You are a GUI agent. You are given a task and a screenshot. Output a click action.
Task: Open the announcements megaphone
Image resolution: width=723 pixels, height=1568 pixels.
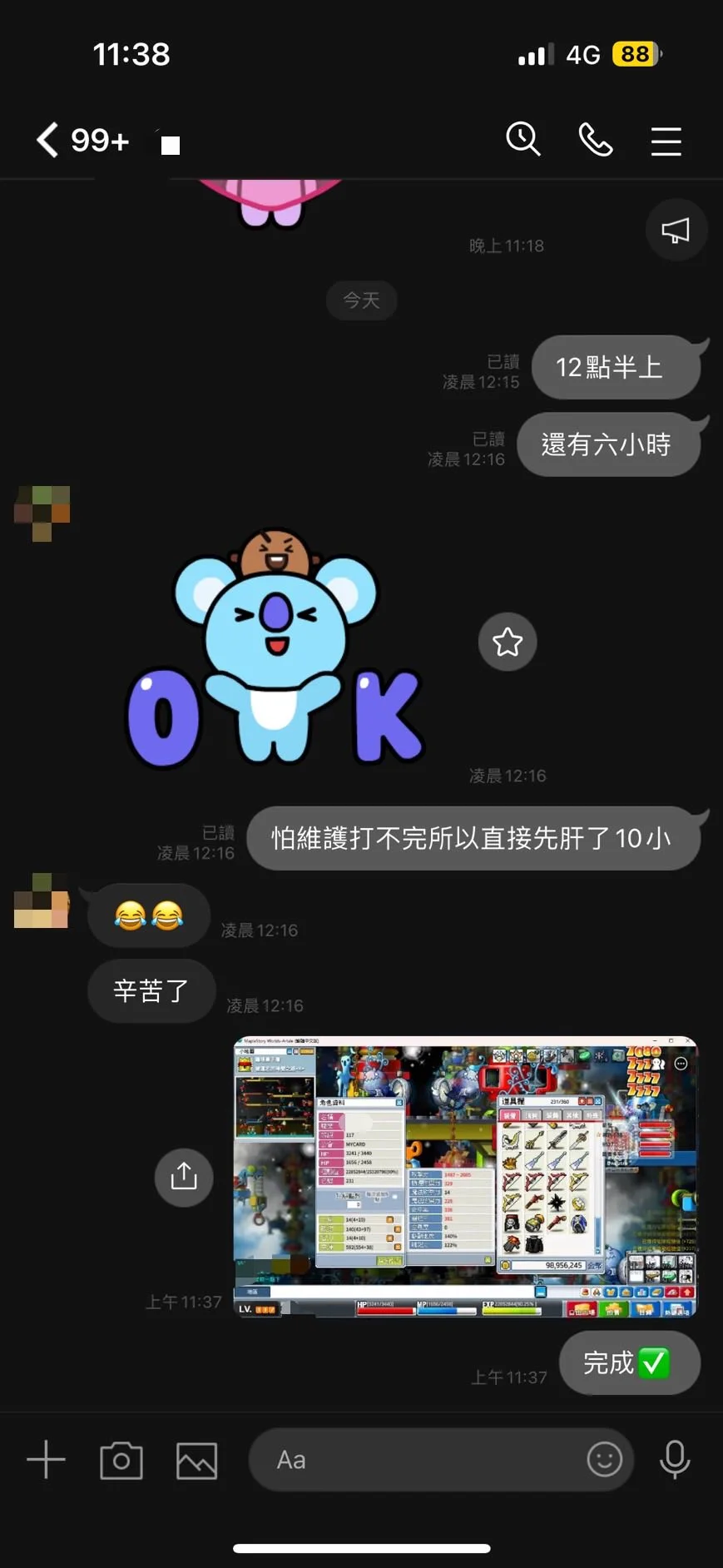[x=676, y=231]
